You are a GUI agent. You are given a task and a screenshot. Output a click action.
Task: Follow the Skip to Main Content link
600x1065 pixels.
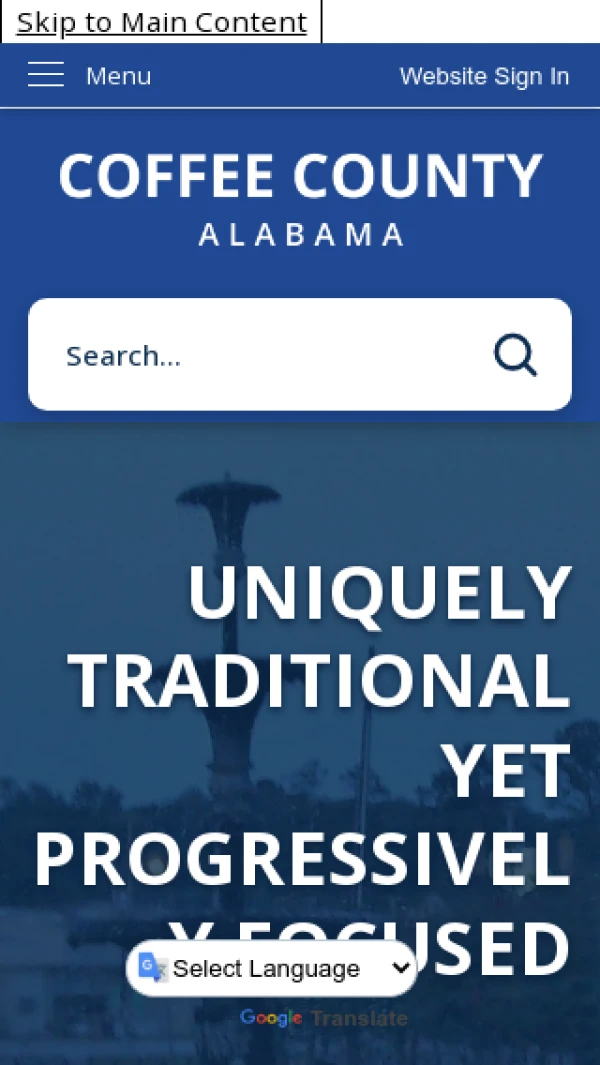pos(161,22)
